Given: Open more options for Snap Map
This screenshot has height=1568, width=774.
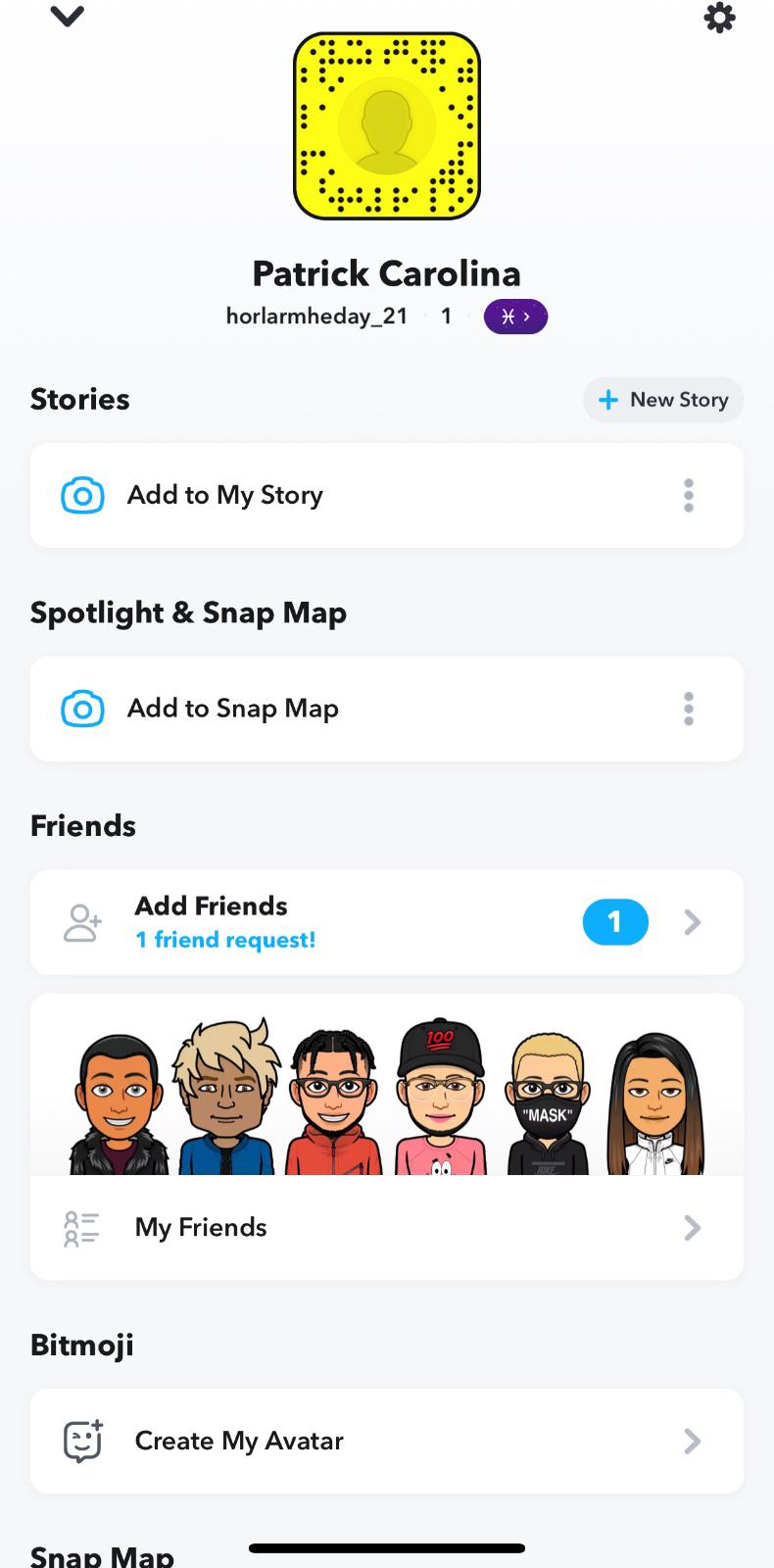Looking at the screenshot, I should (x=689, y=709).
